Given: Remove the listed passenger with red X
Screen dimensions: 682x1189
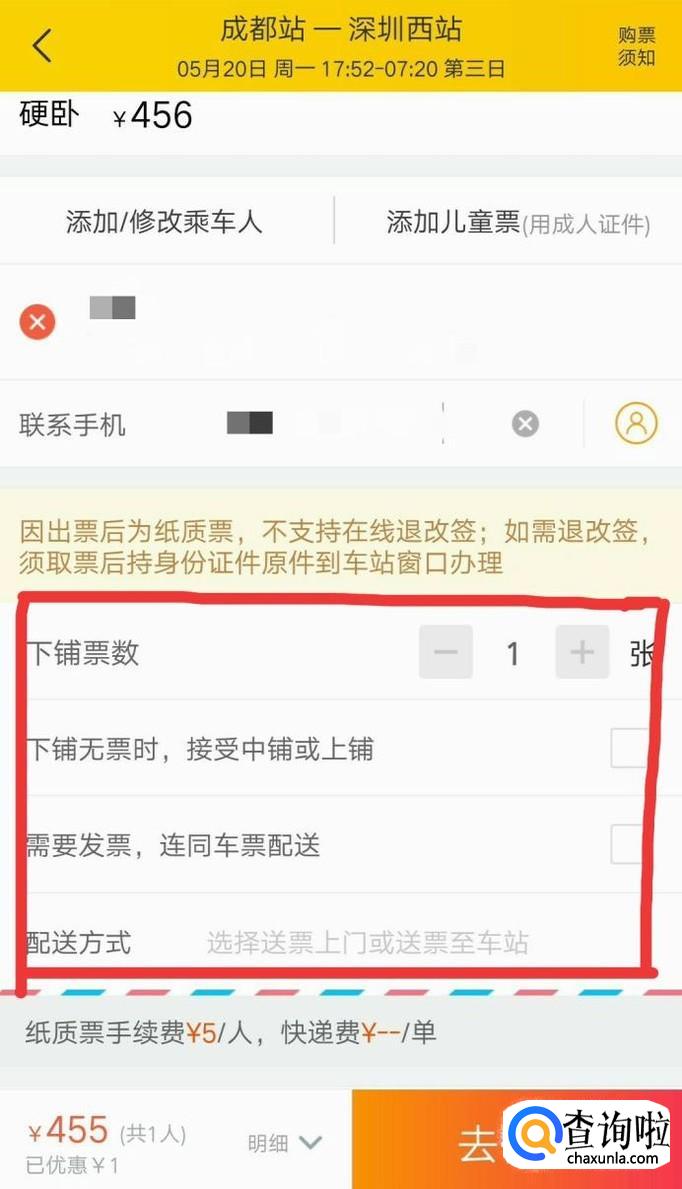Looking at the screenshot, I should tap(38, 322).
